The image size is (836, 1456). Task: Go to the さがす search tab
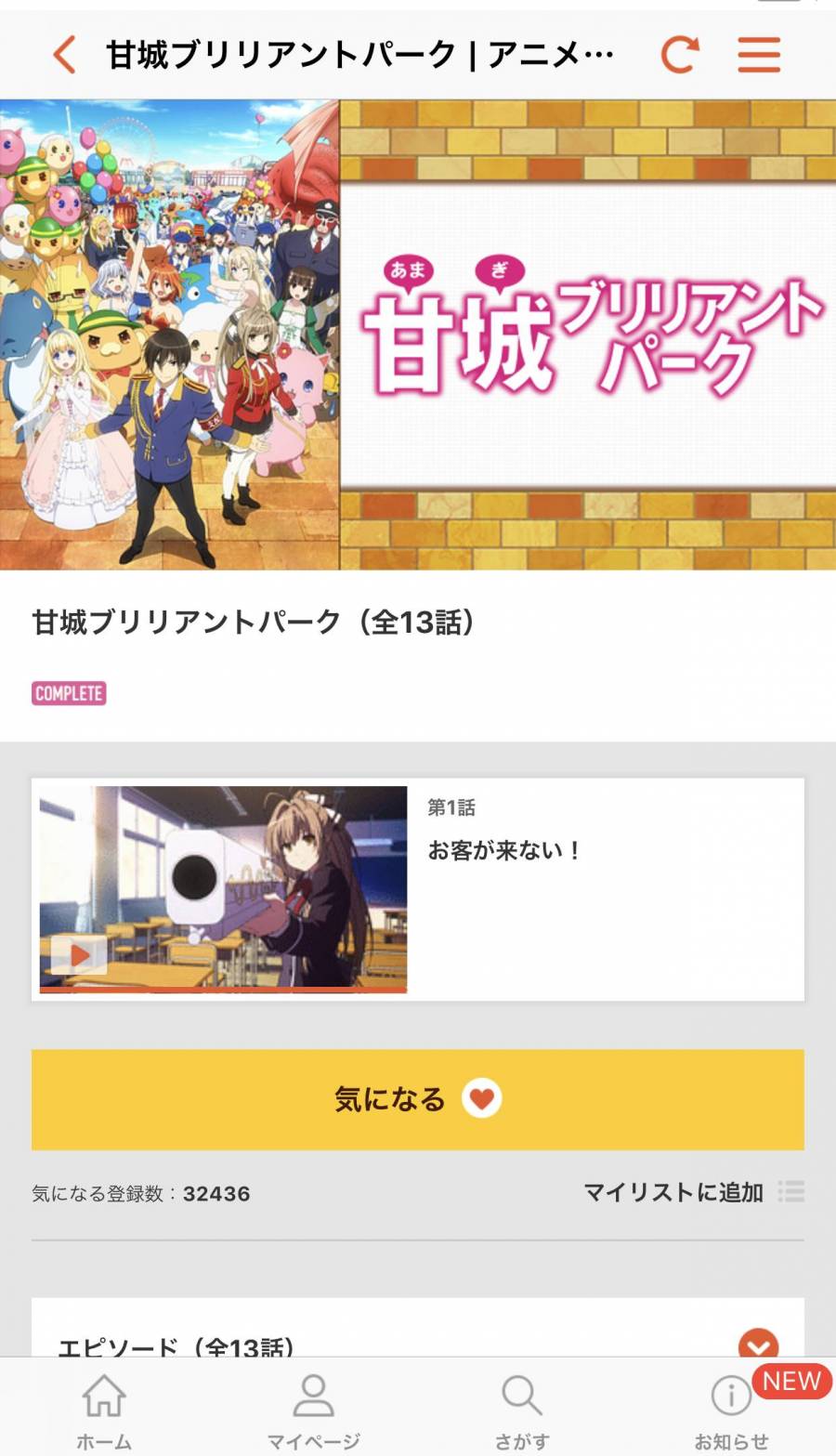(521, 1410)
